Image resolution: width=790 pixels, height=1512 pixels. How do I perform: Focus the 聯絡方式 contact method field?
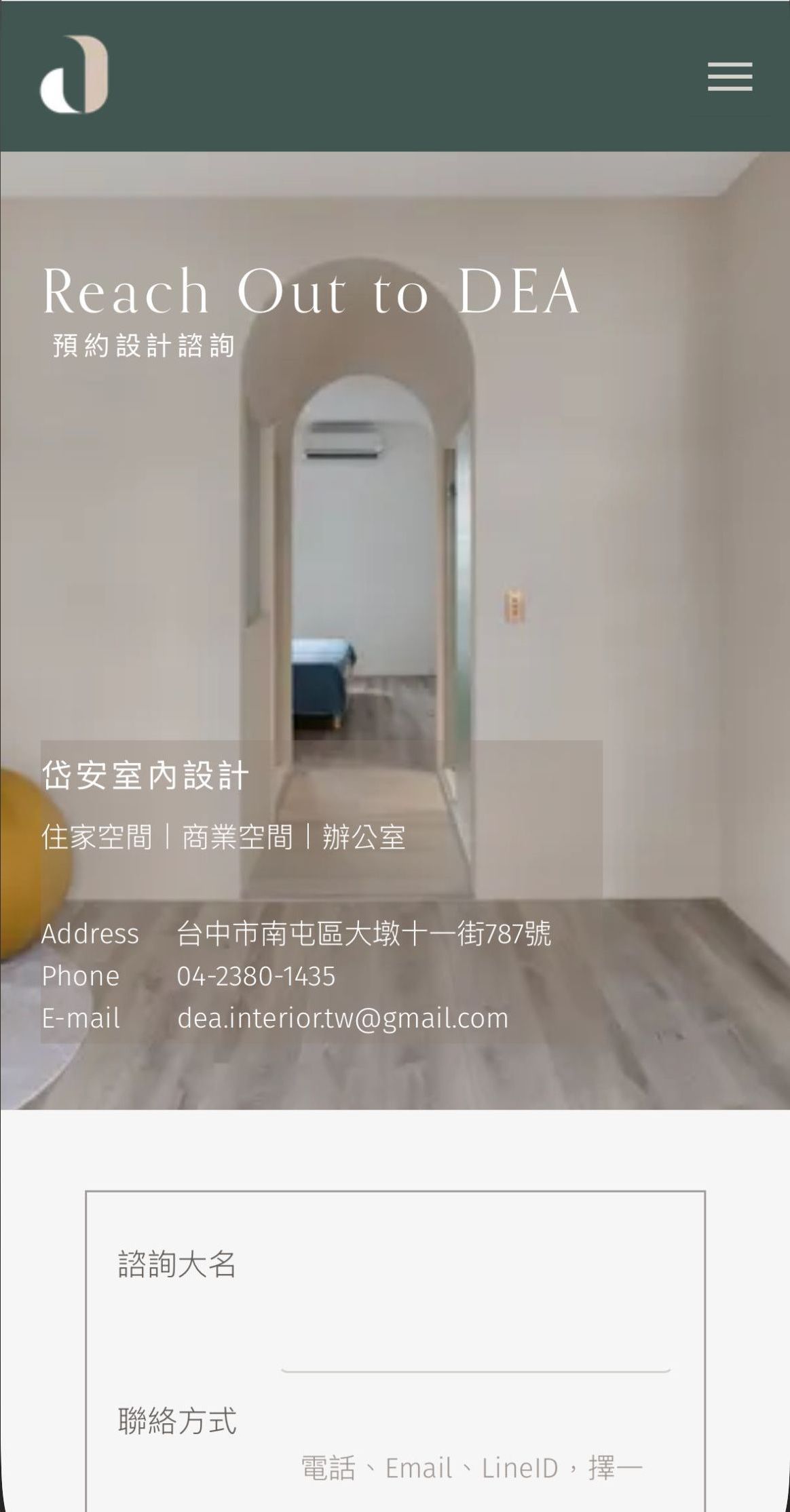coord(475,1468)
